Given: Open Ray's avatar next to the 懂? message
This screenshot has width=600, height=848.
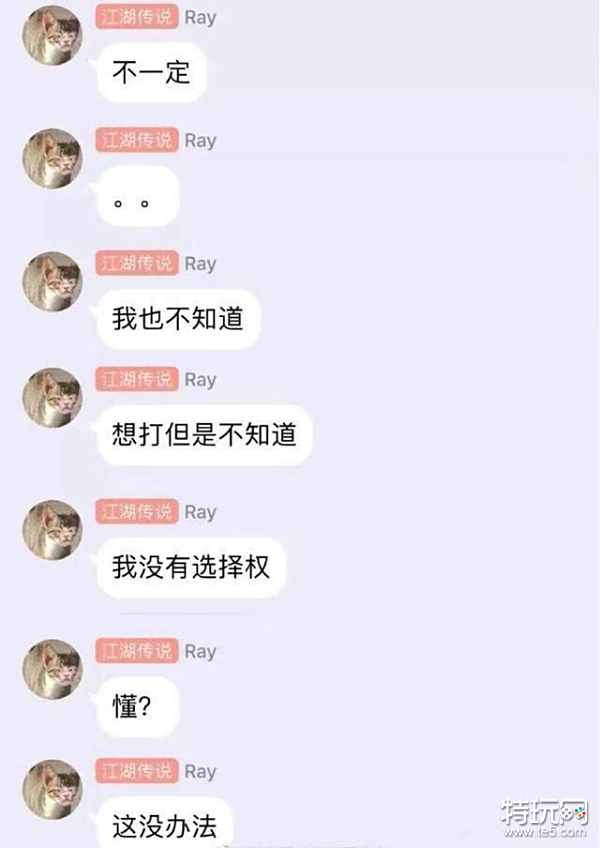Looking at the screenshot, I should [52, 669].
